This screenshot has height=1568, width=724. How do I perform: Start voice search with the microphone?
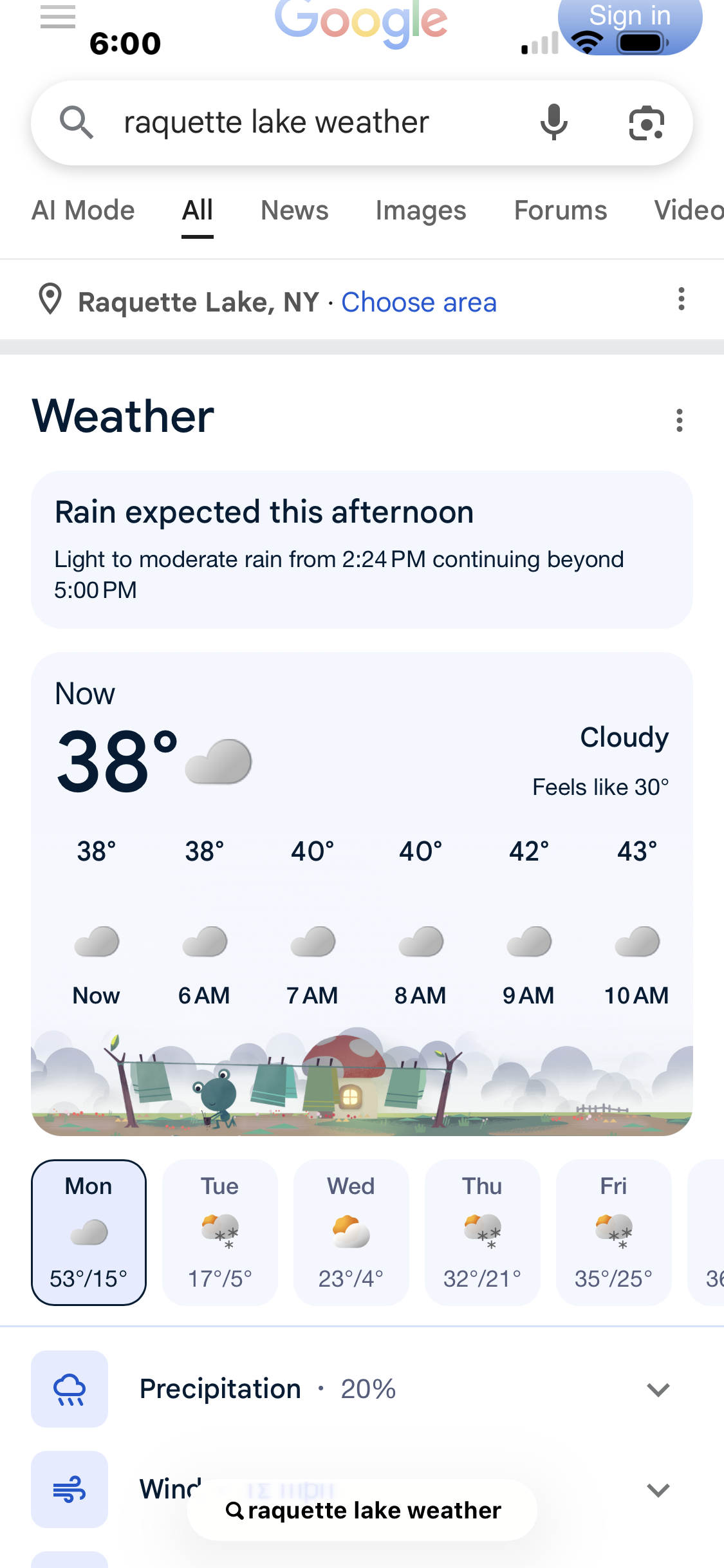coord(553,122)
